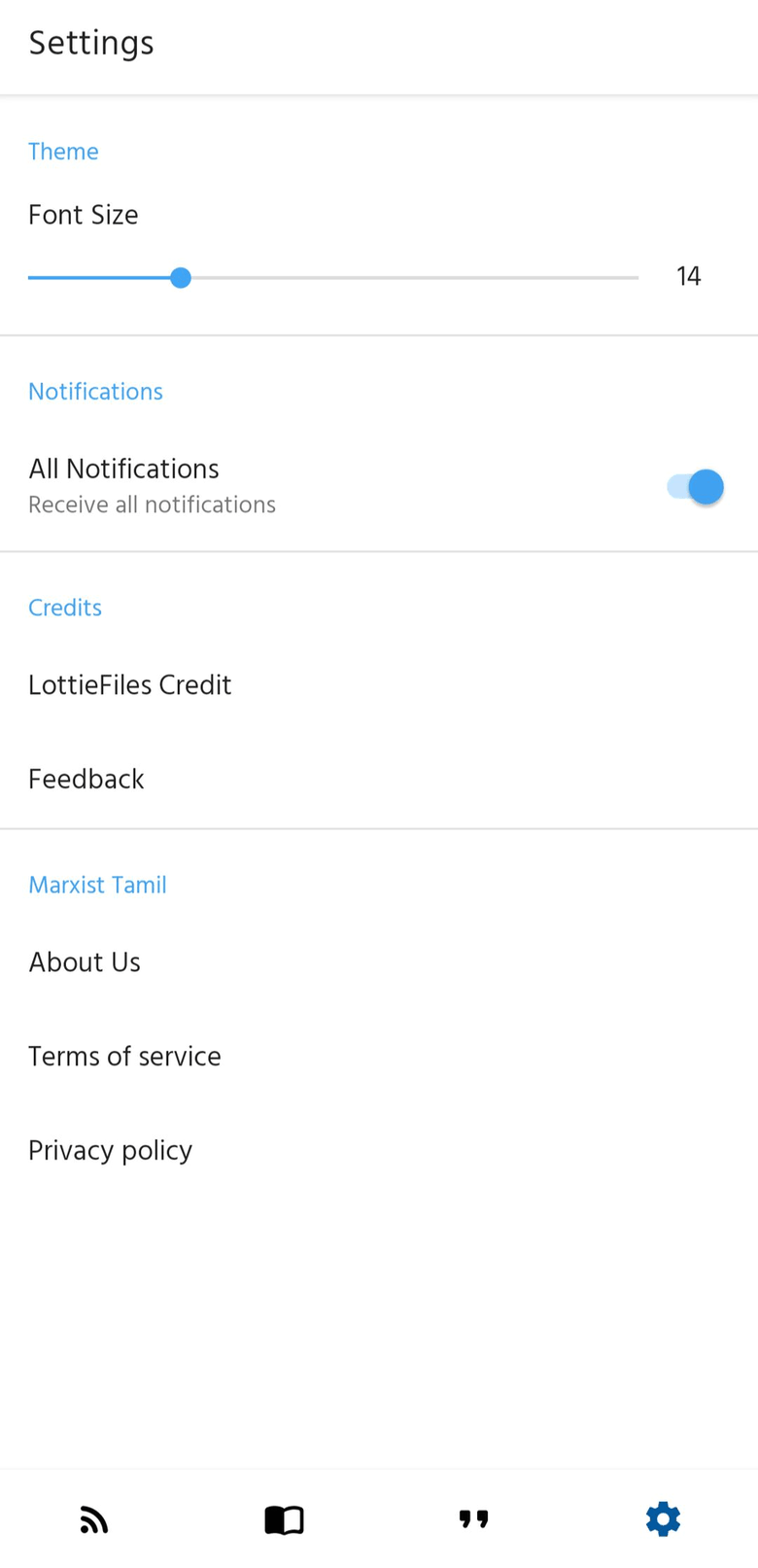Viewport: 758px width, 1568px height.
Task: Open About Us page
Action: tap(85, 962)
